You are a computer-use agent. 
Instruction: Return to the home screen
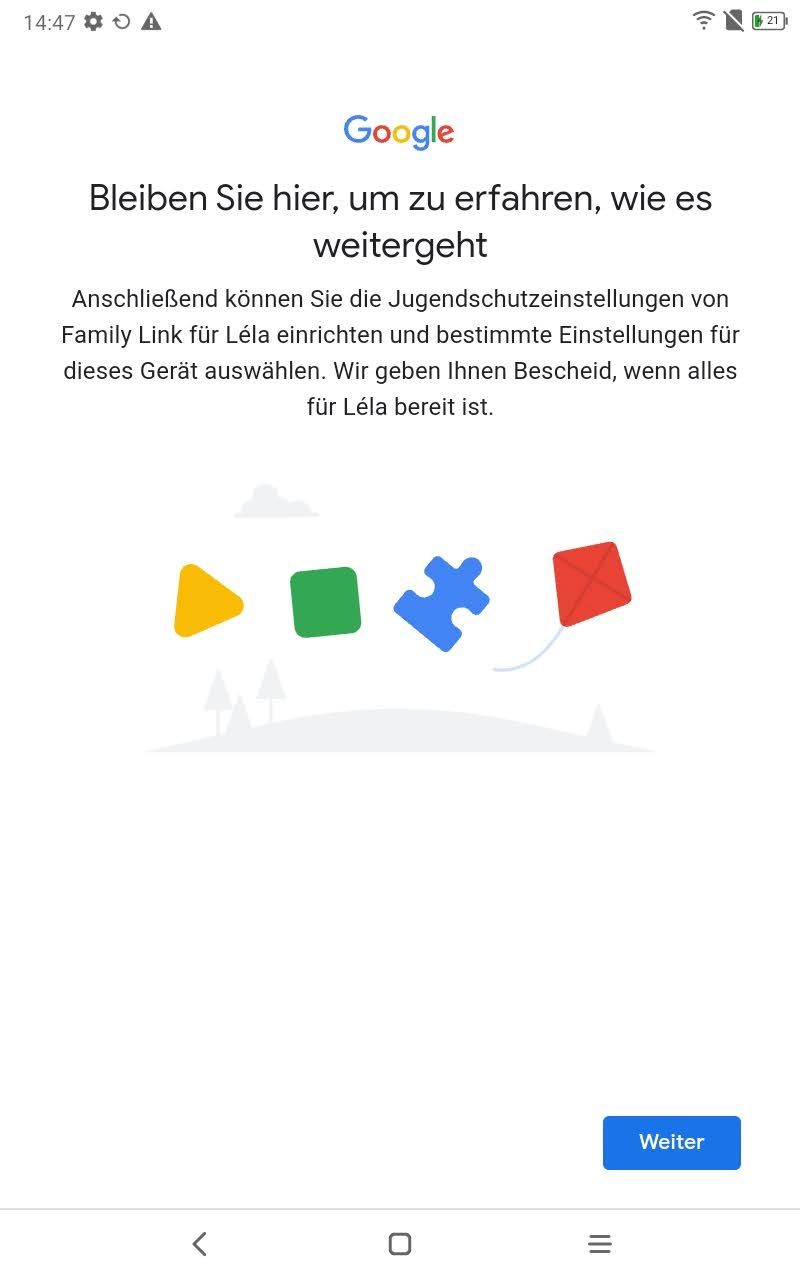point(400,1244)
